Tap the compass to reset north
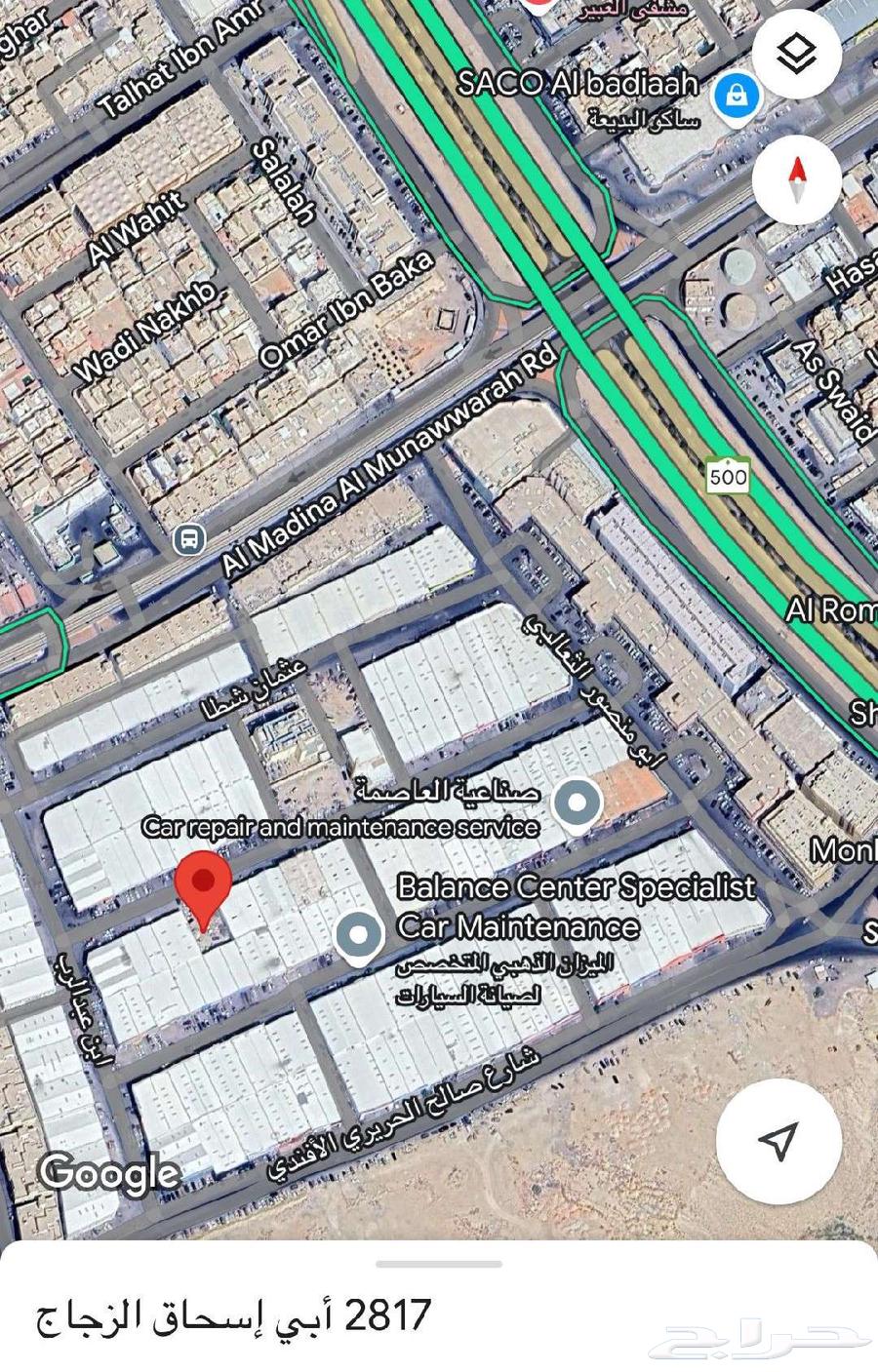878x1372 pixels. point(797,179)
